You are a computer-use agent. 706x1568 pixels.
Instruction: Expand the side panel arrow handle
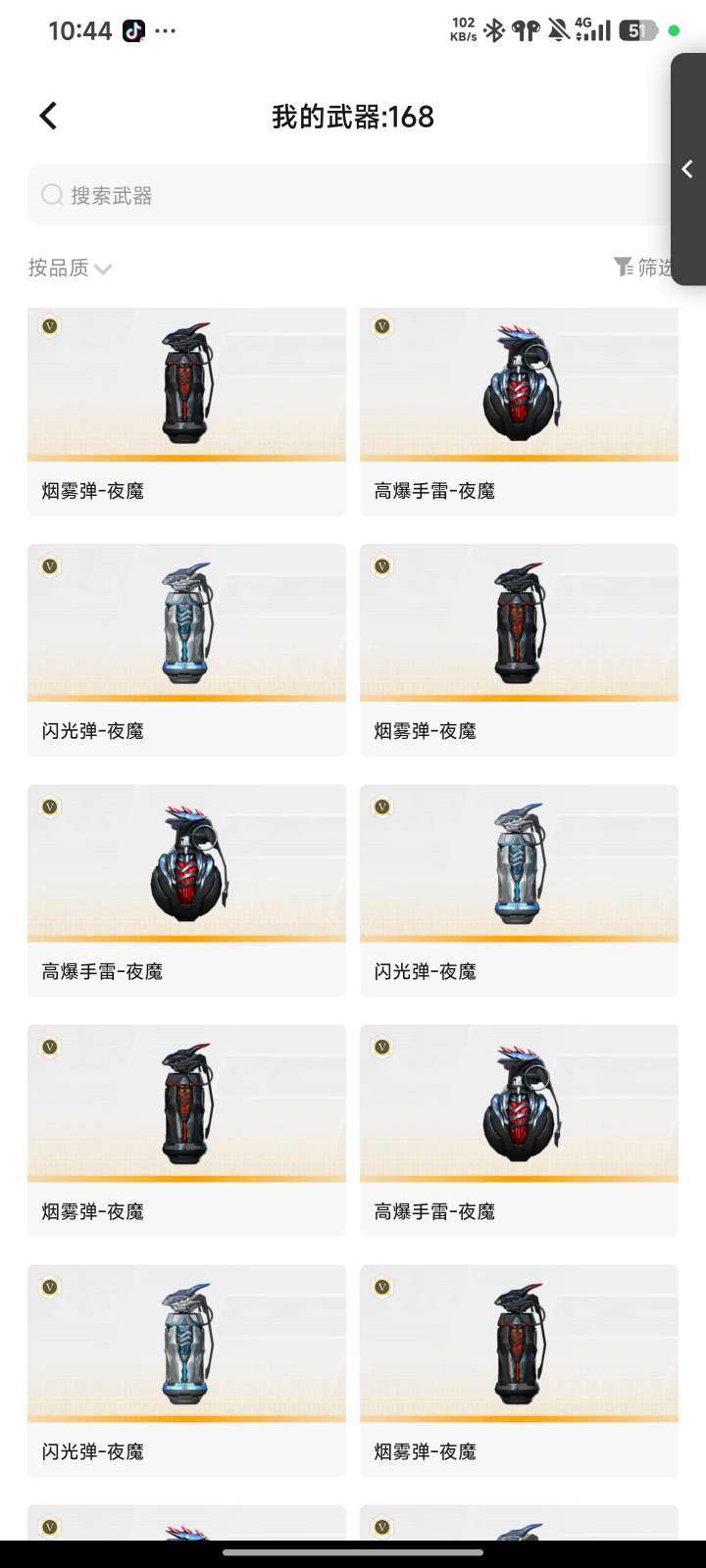(x=687, y=170)
